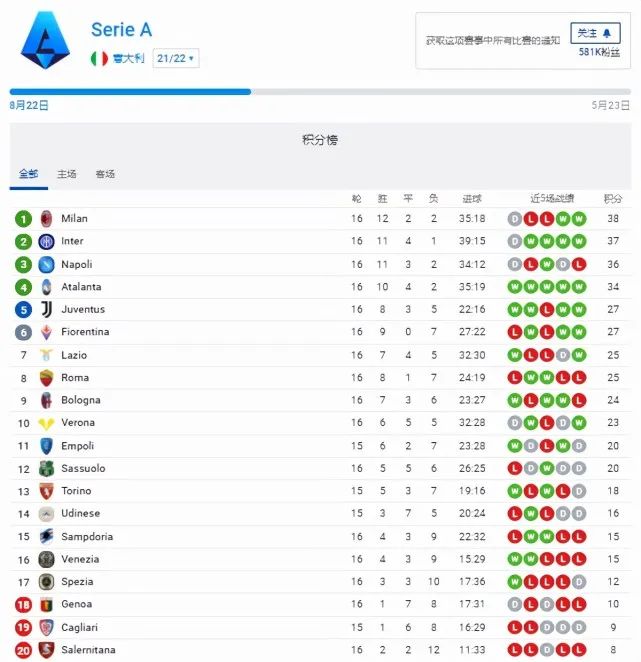Open Sassuolo team row
Viewport: 641px width, 662px height.
(82, 468)
